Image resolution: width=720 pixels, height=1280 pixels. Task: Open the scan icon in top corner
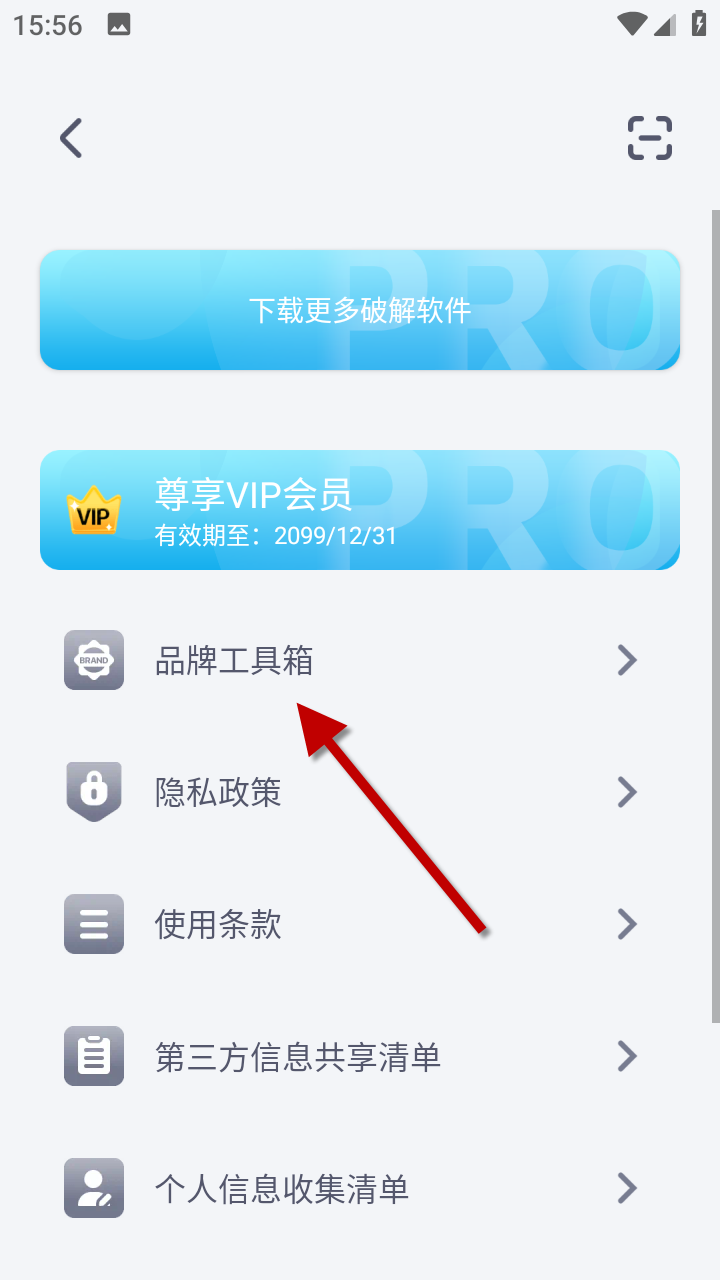[650, 138]
